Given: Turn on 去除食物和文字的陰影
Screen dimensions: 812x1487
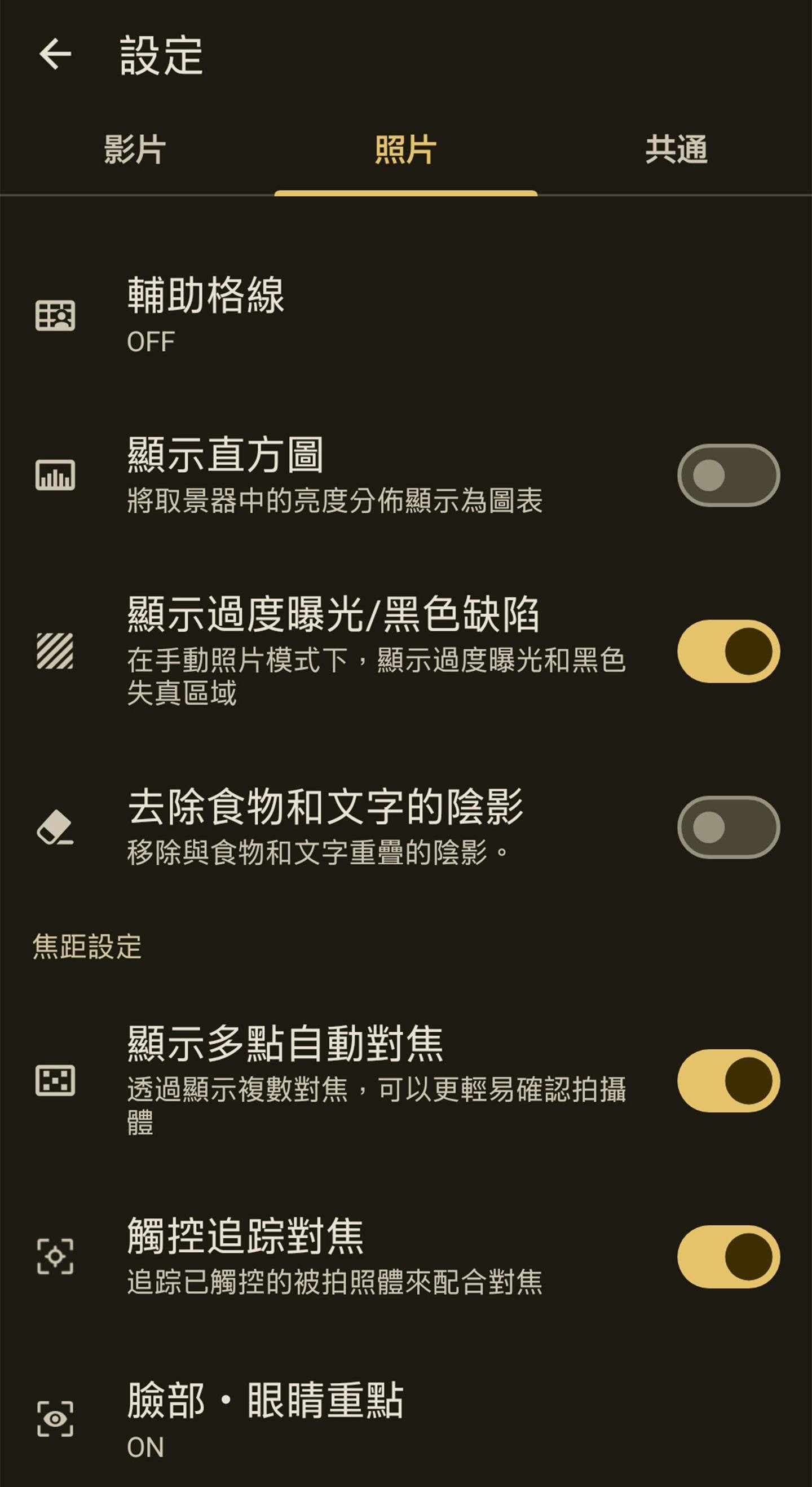Looking at the screenshot, I should [x=728, y=827].
